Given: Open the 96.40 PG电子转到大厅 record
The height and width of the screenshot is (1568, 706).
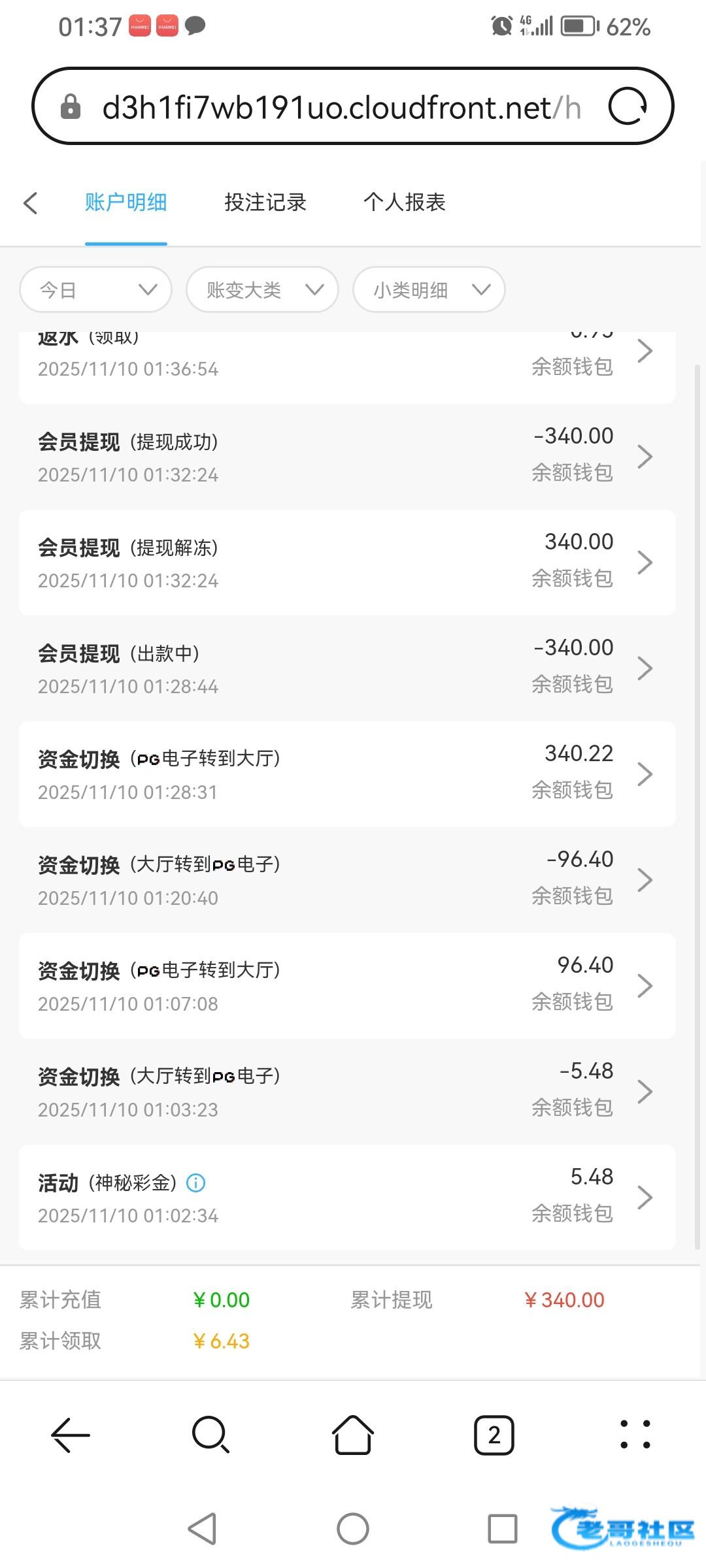Looking at the screenshot, I should (347, 986).
